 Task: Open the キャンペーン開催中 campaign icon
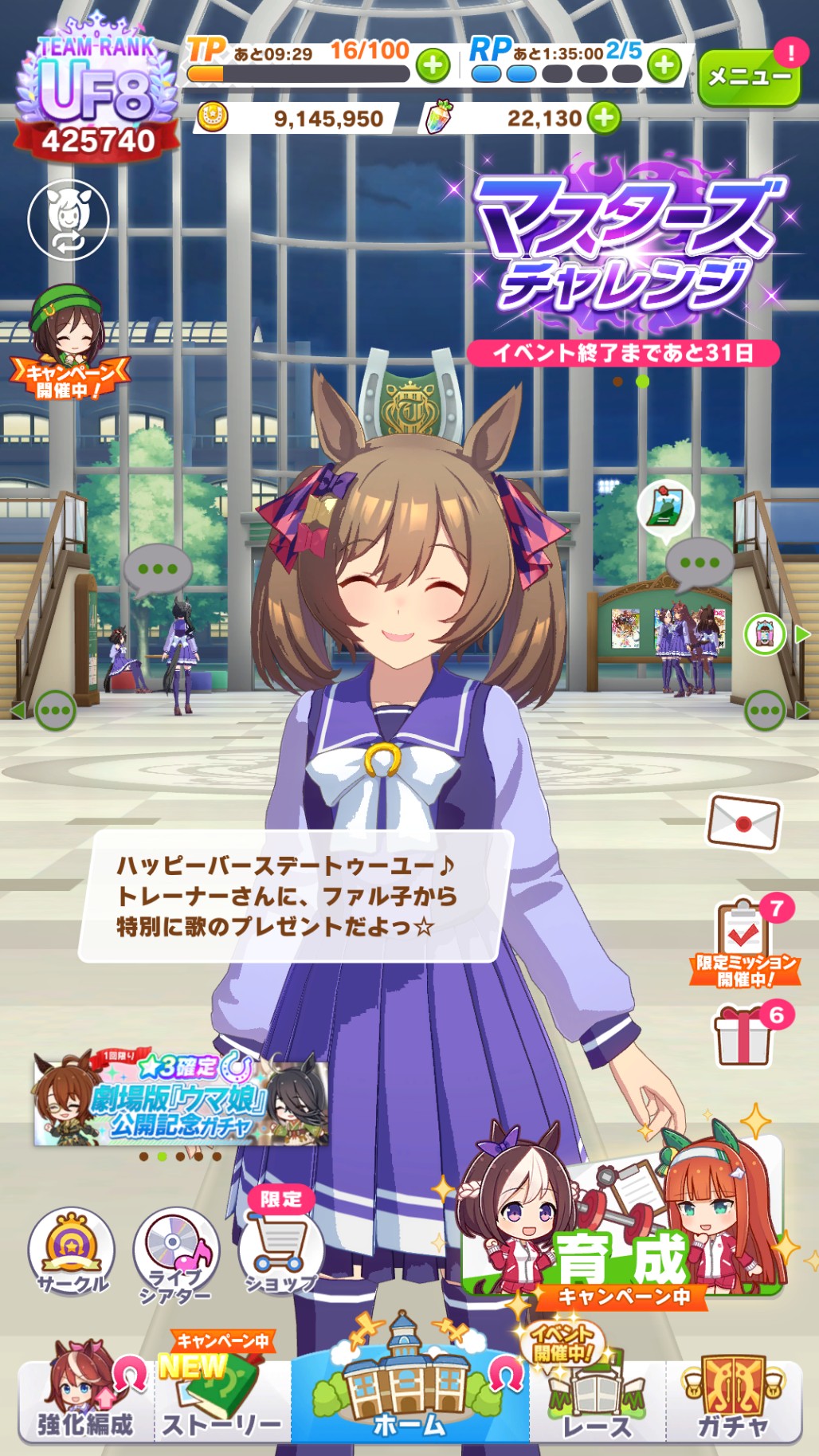pyautogui.click(x=69, y=343)
